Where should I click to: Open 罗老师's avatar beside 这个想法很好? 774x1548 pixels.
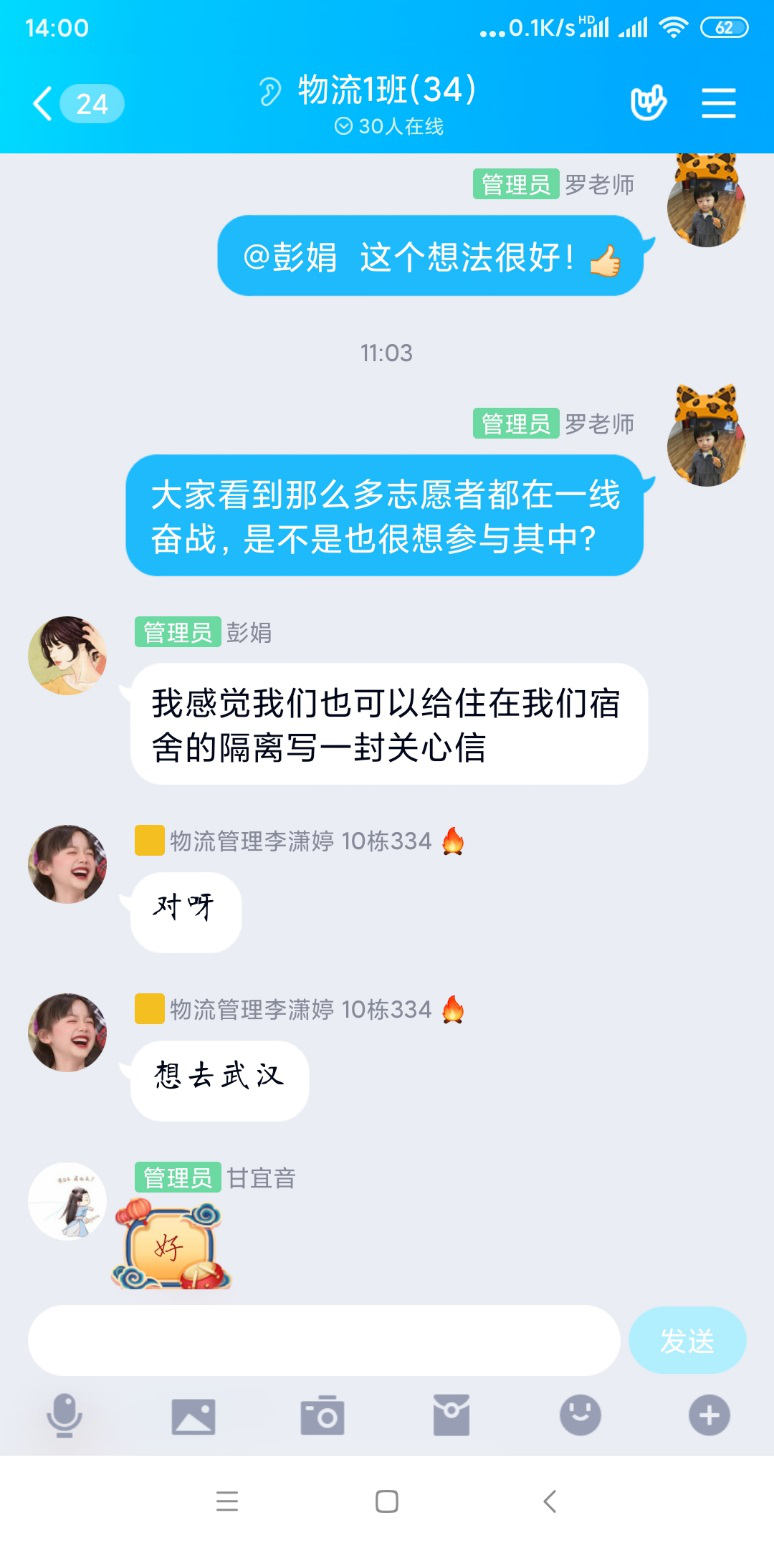(x=706, y=205)
